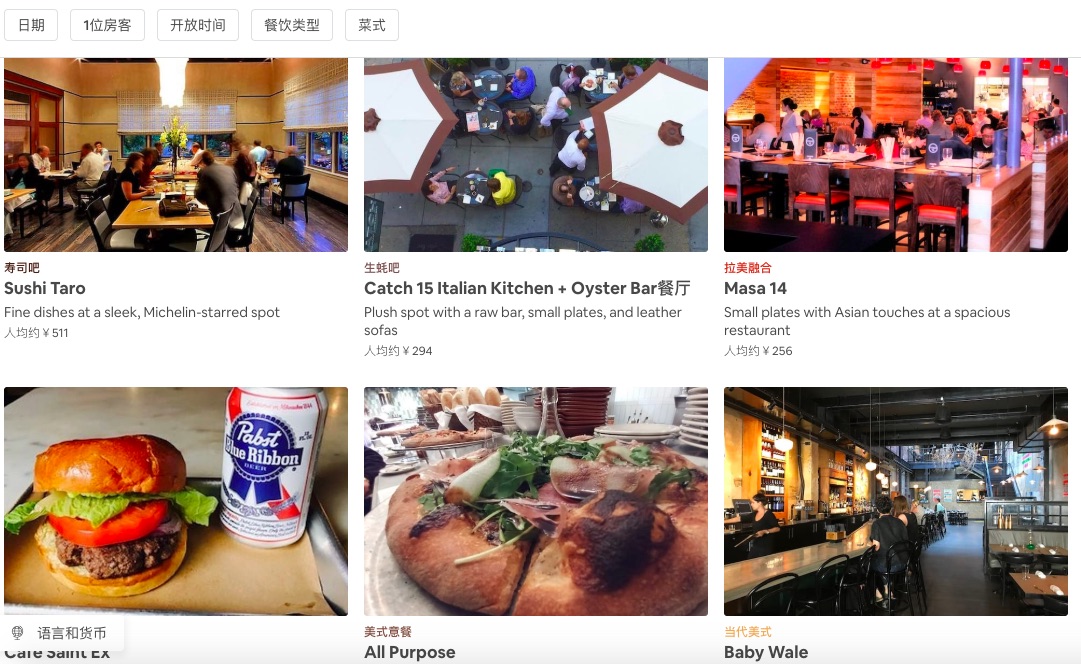The height and width of the screenshot is (664, 1081).
Task: Open 语言和货币 language and currency settings
Action: point(62,633)
